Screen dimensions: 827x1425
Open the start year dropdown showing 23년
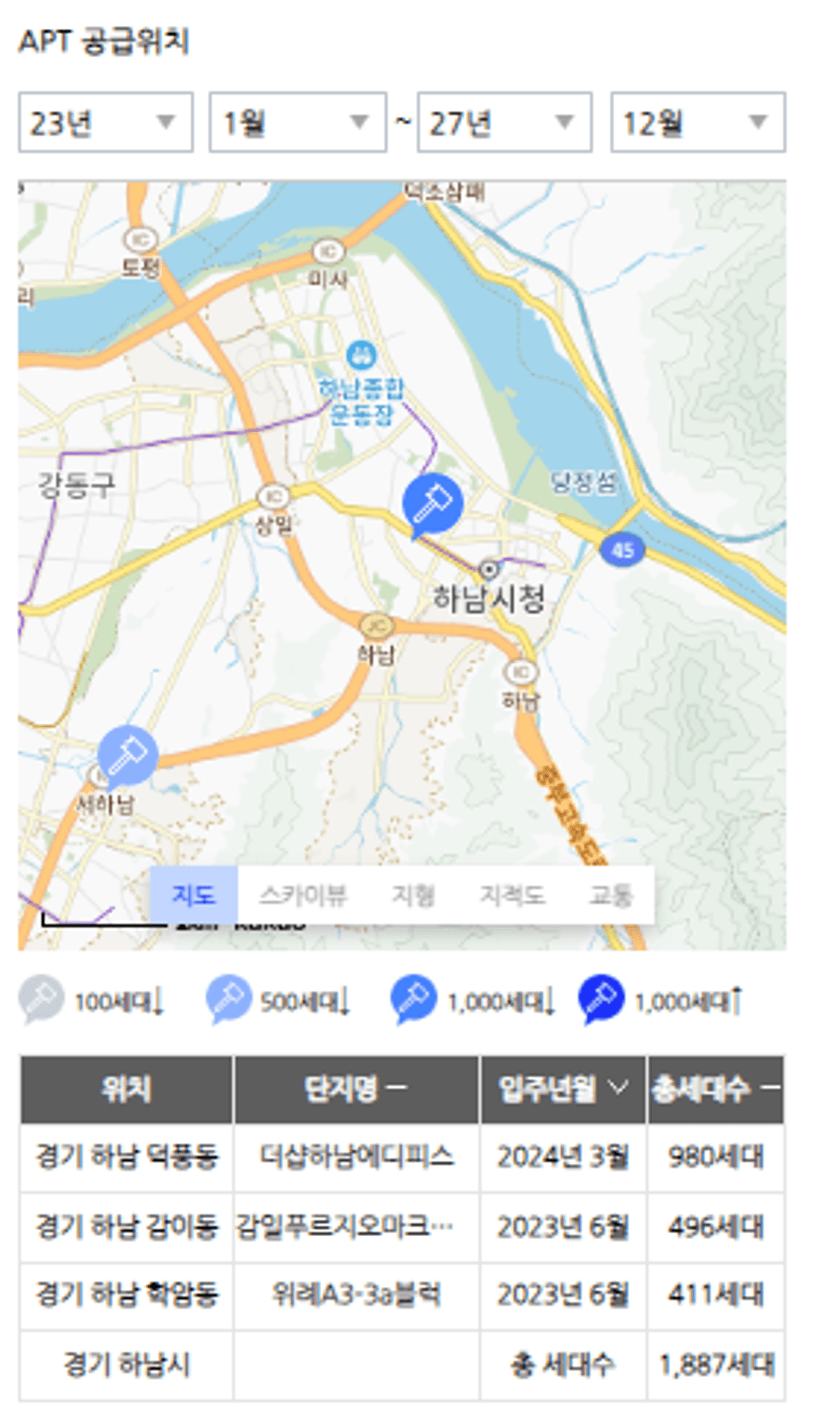click(x=105, y=123)
